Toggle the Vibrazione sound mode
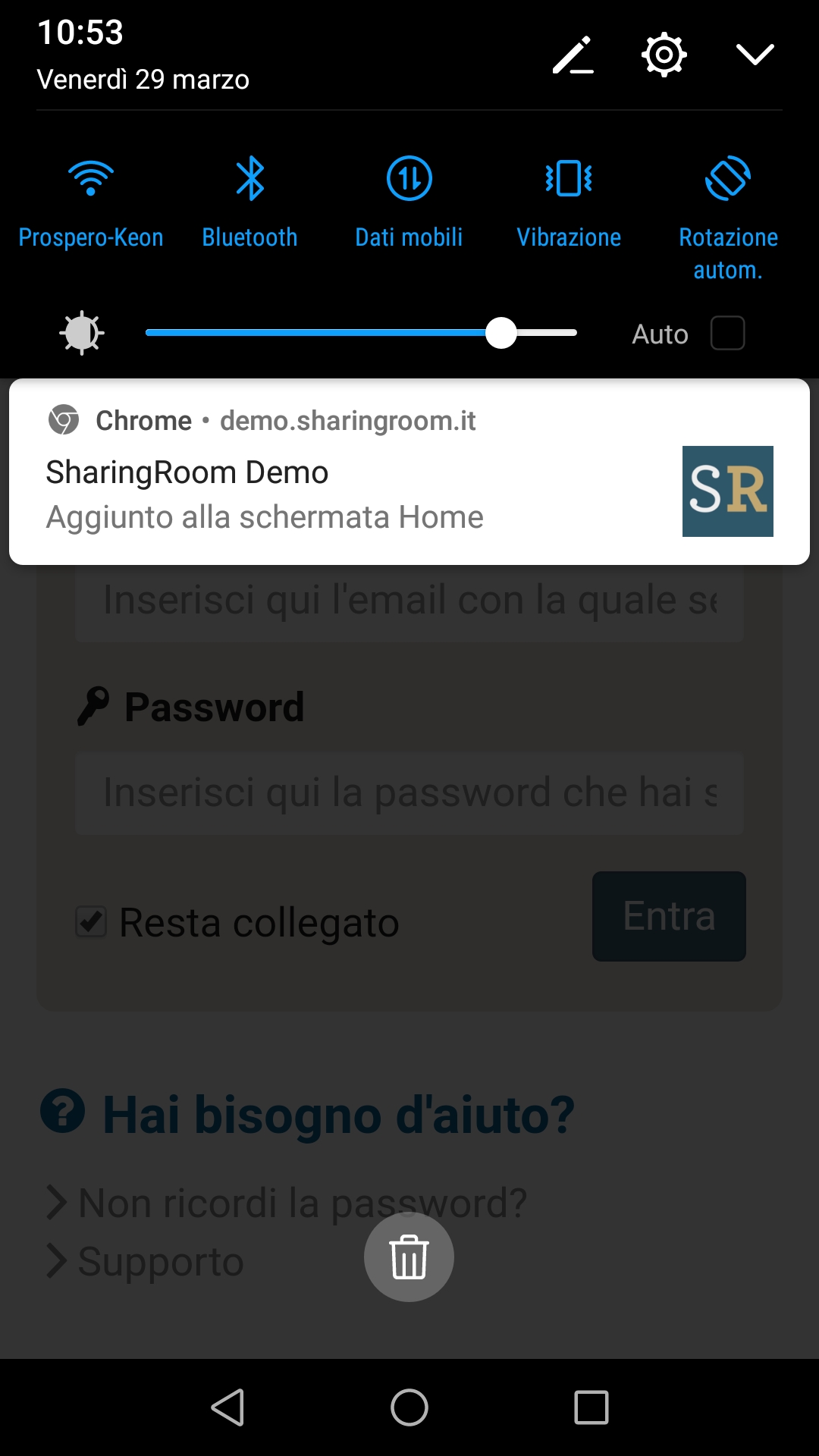Image resolution: width=819 pixels, height=1456 pixels. click(569, 180)
